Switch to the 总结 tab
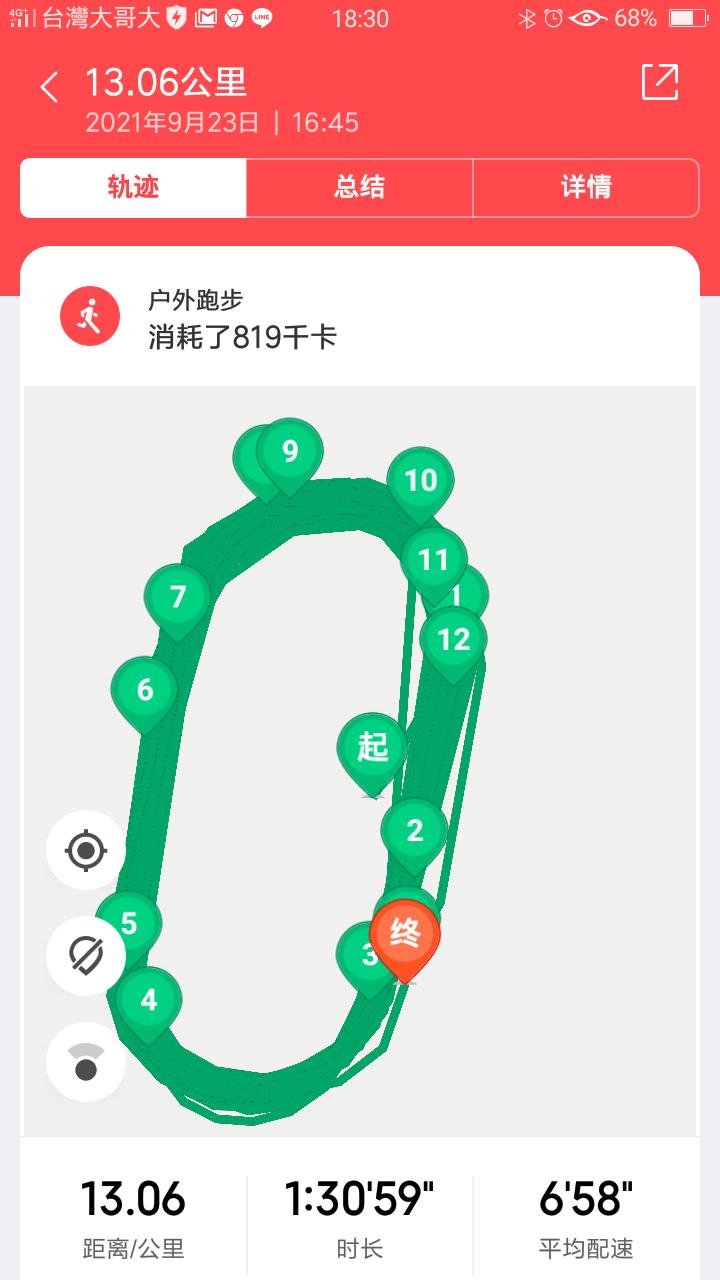Screen dimensions: 720x1280 point(359,188)
